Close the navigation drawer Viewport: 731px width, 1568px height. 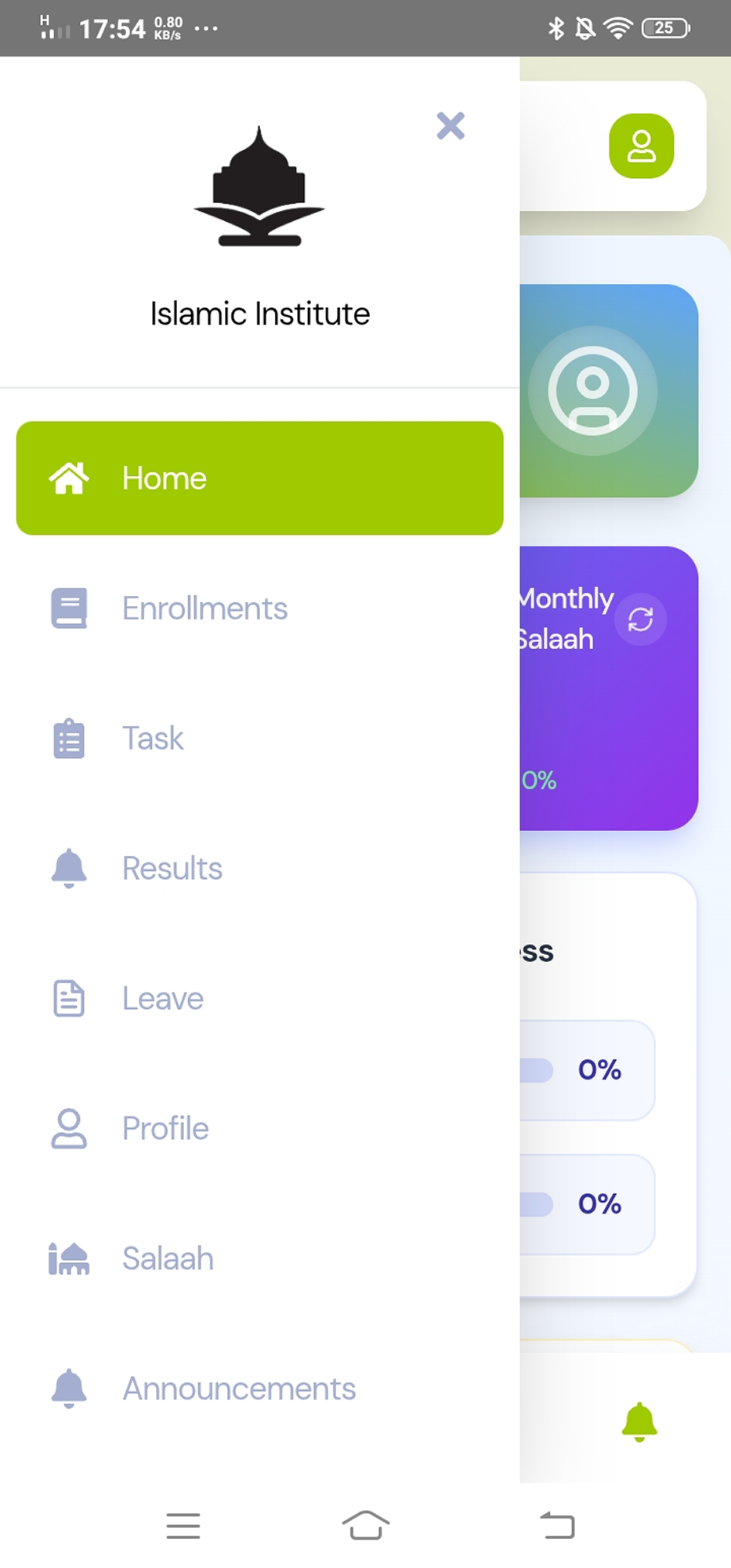pos(451,125)
